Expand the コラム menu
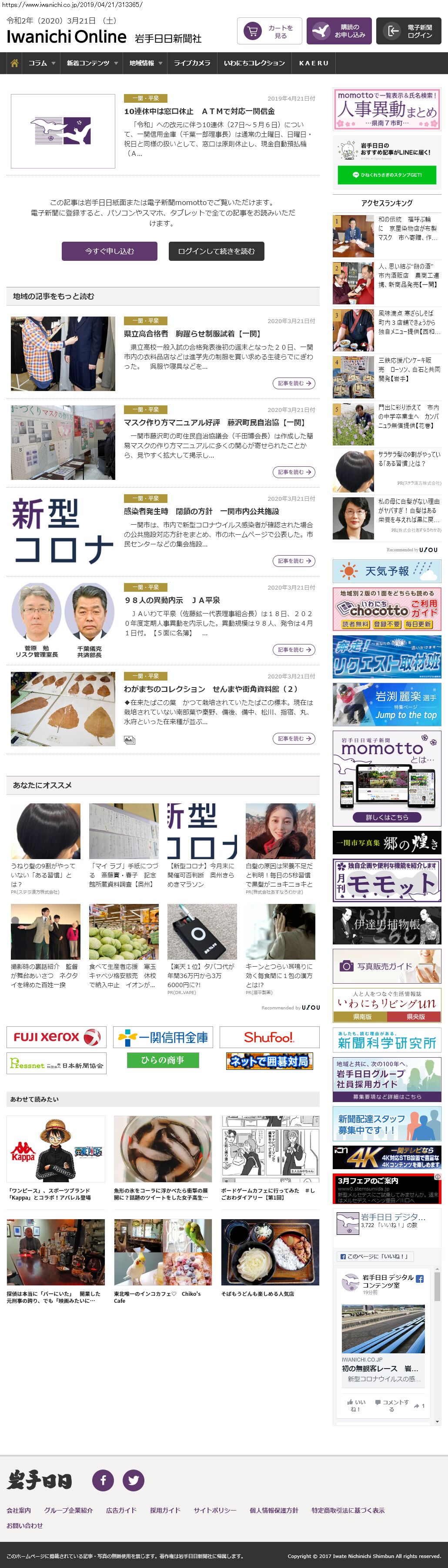The image size is (448, 1568). pos(41,63)
